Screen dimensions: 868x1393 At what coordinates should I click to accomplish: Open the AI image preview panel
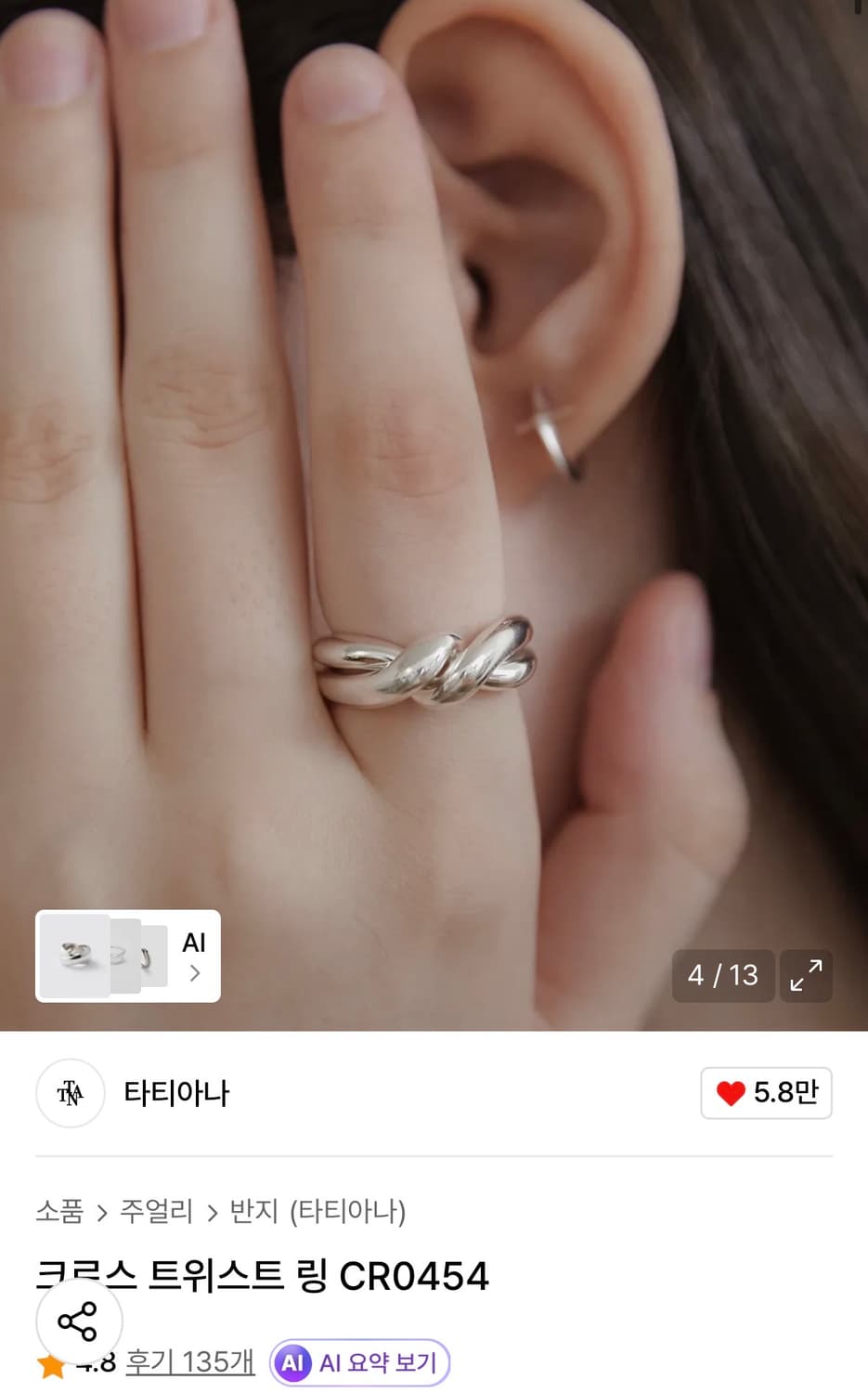click(127, 957)
